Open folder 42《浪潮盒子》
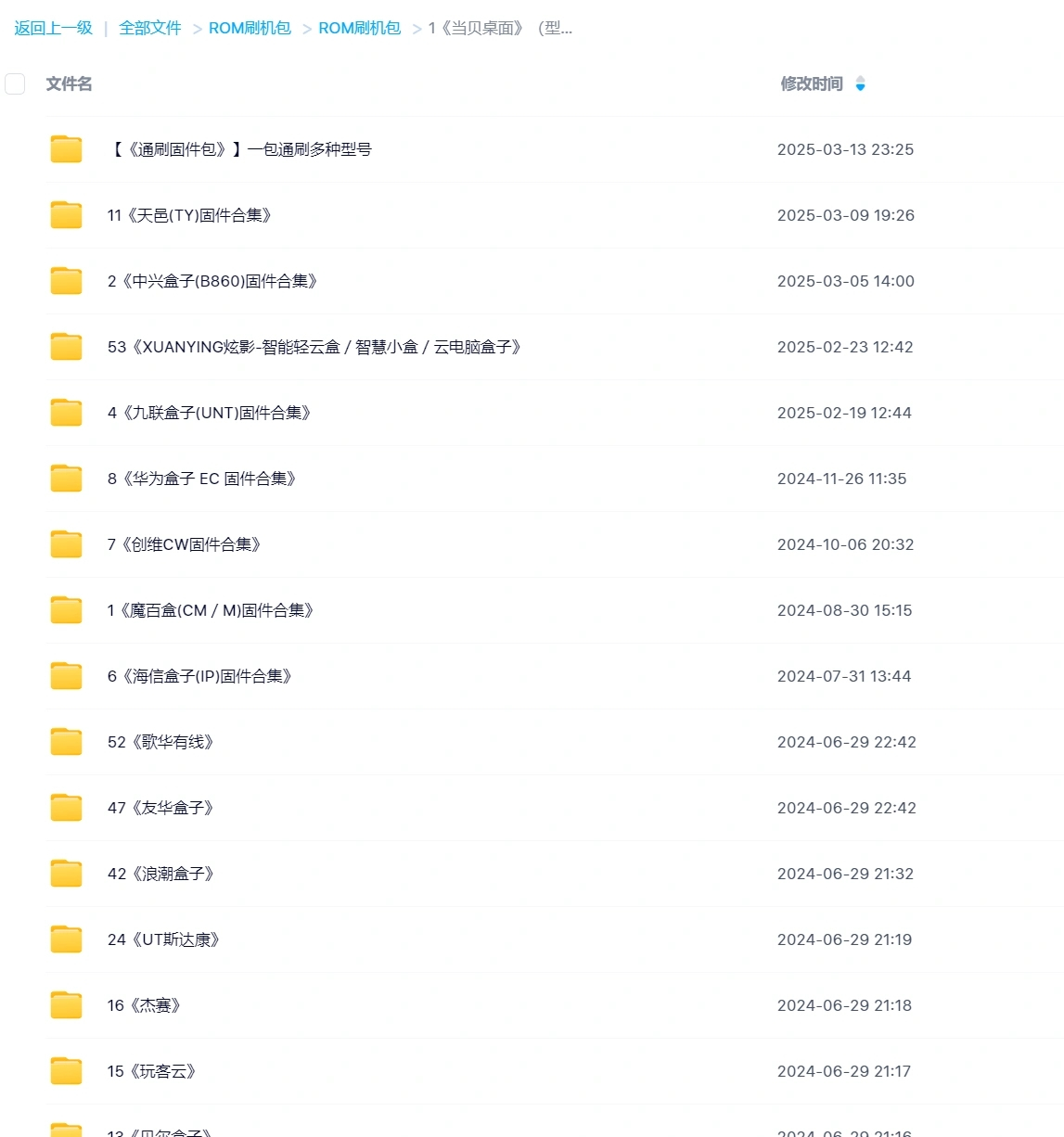This screenshot has height=1137, width=1064. pos(160,874)
